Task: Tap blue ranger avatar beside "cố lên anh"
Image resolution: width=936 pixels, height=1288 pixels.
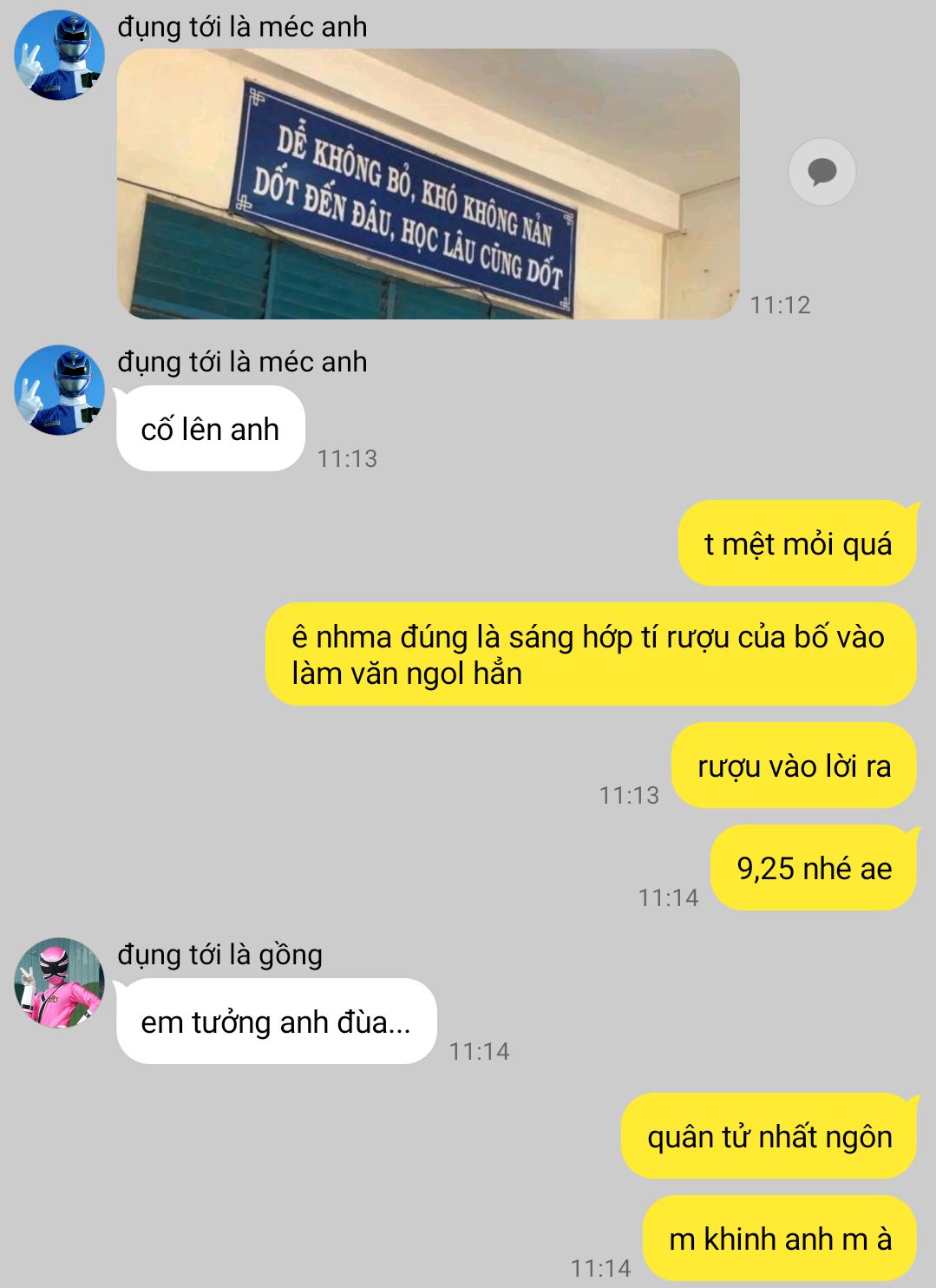Action: [59, 391]
